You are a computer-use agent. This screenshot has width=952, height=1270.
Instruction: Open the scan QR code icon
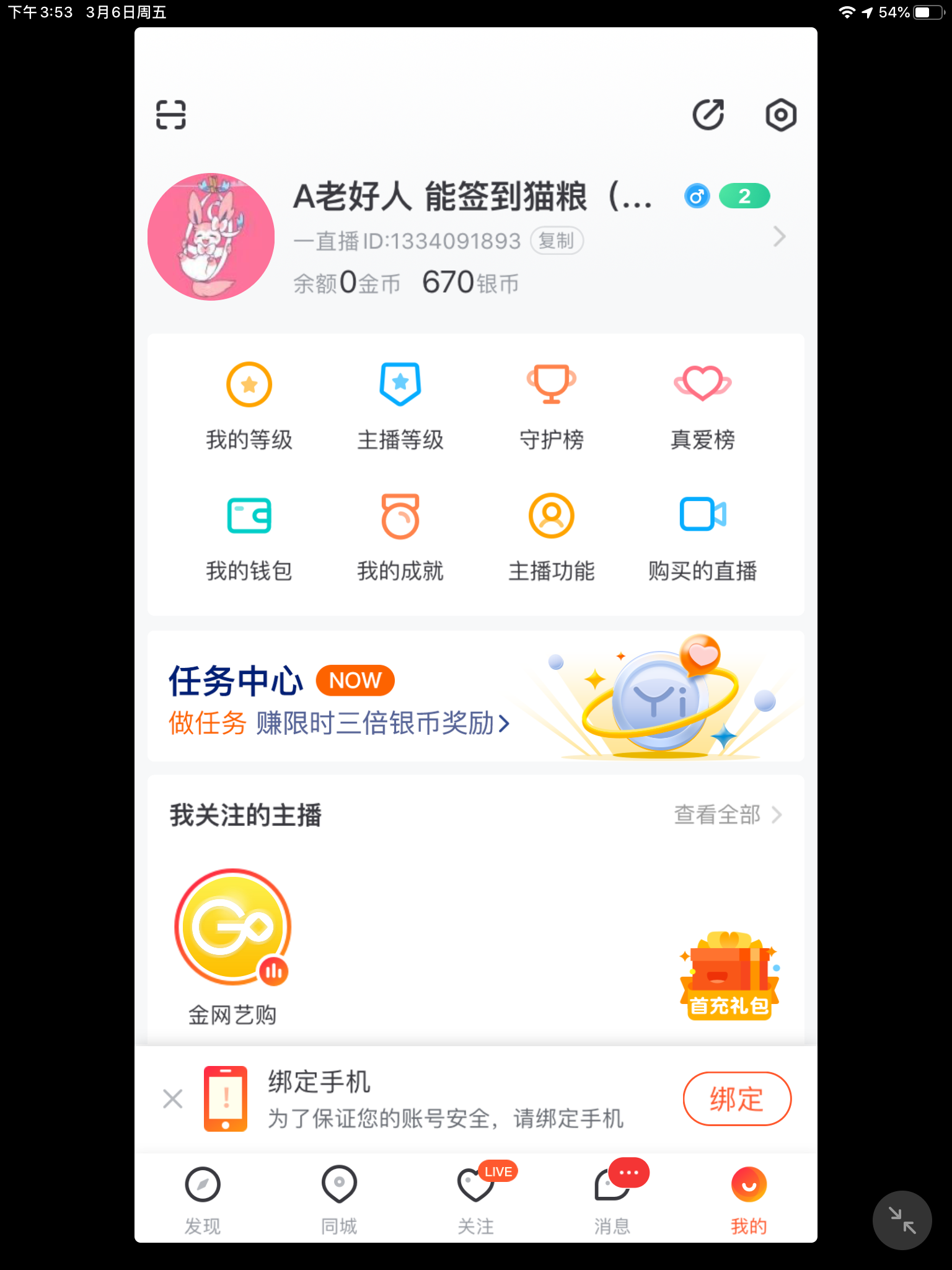[170, 115]
